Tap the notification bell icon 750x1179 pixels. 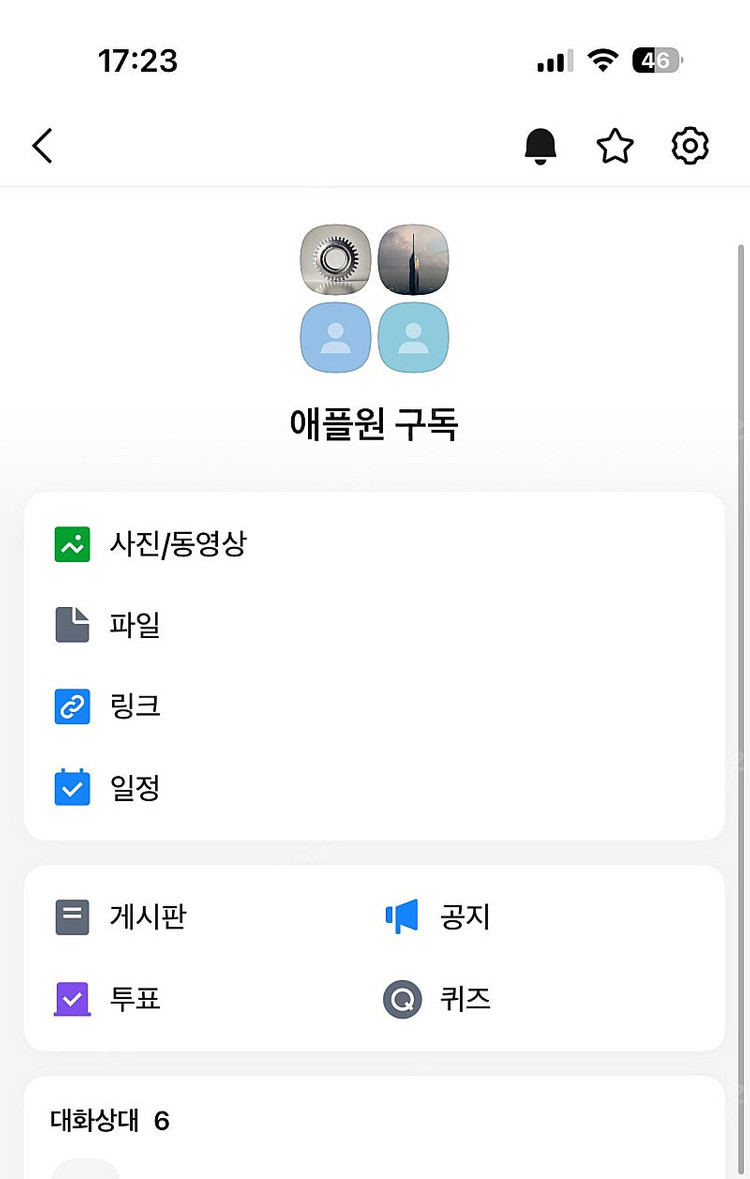(x=540, y=147)
